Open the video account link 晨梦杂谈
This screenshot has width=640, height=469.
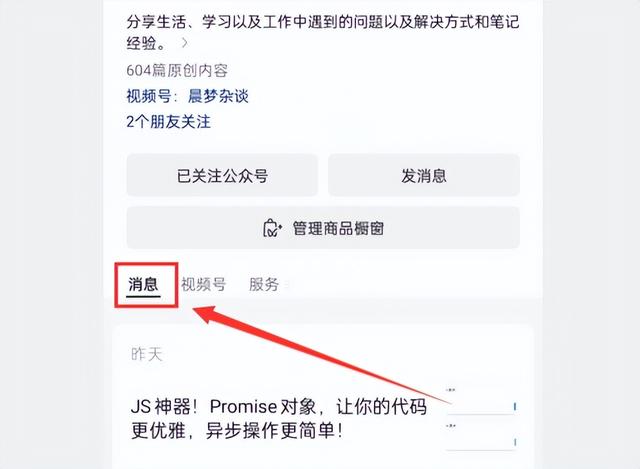click(218, 96)
